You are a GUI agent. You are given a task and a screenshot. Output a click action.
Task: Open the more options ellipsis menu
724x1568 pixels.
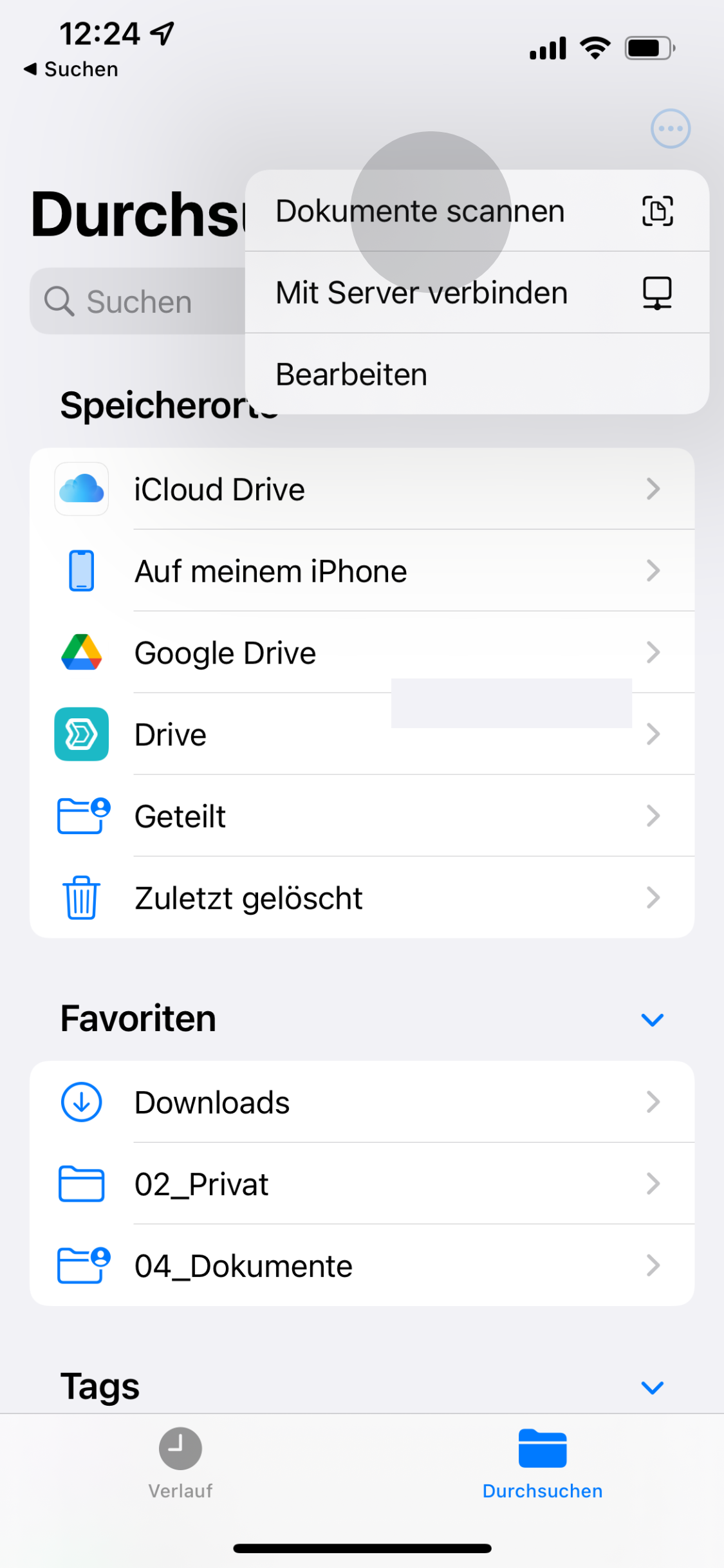tap(669, 128)
